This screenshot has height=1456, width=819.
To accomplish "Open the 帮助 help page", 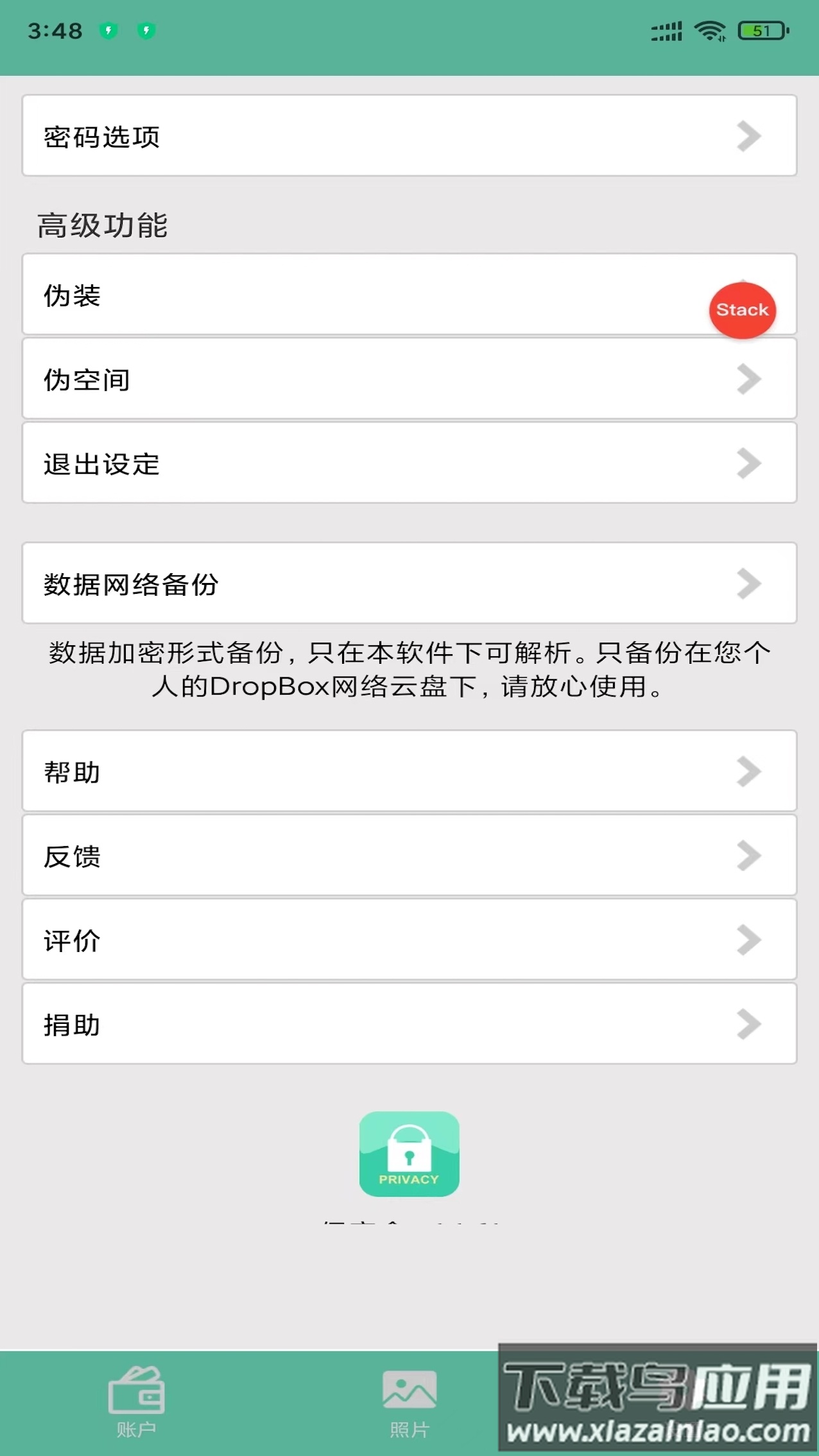I will coord(410,771).
